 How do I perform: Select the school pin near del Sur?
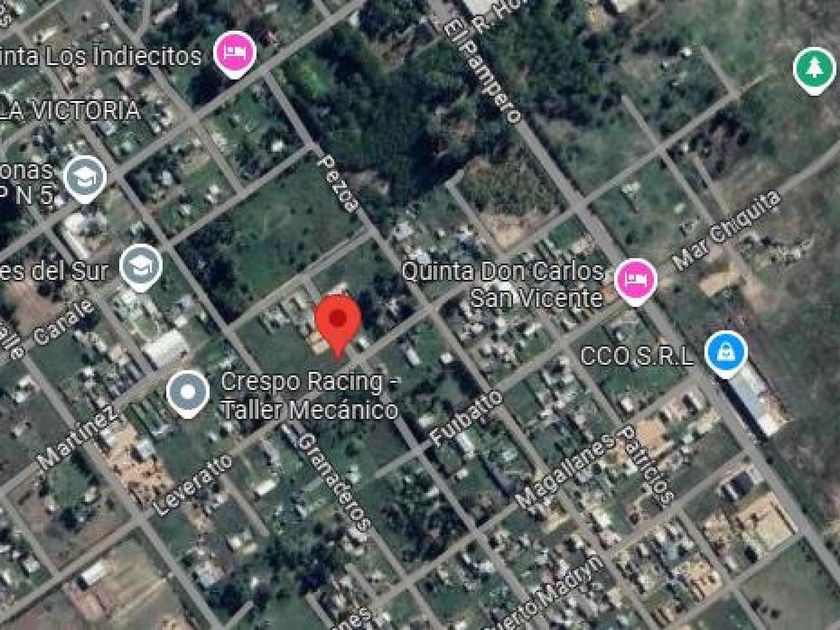coord(141,267)
